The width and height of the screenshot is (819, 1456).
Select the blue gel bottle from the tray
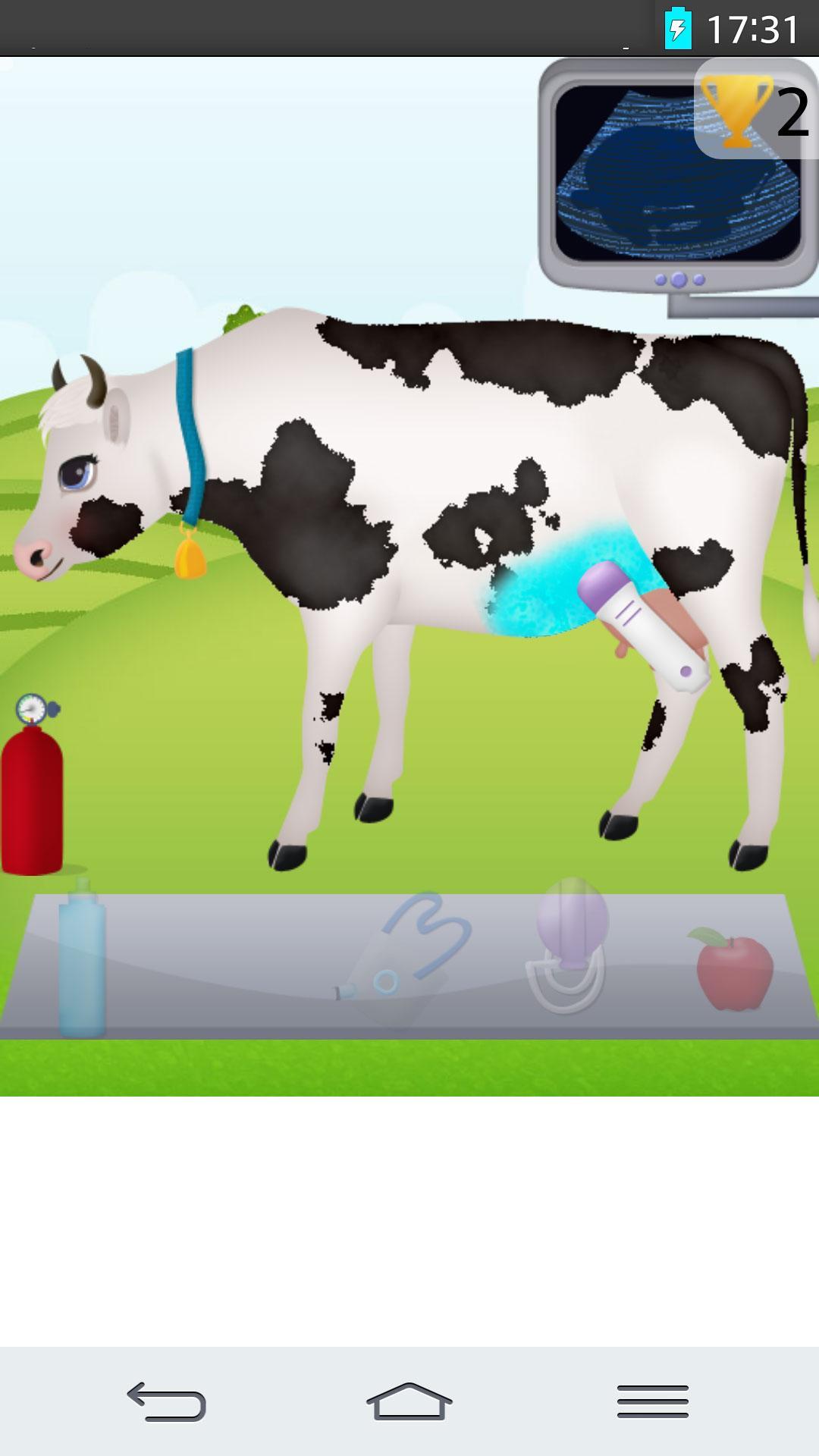coord(83,963)
